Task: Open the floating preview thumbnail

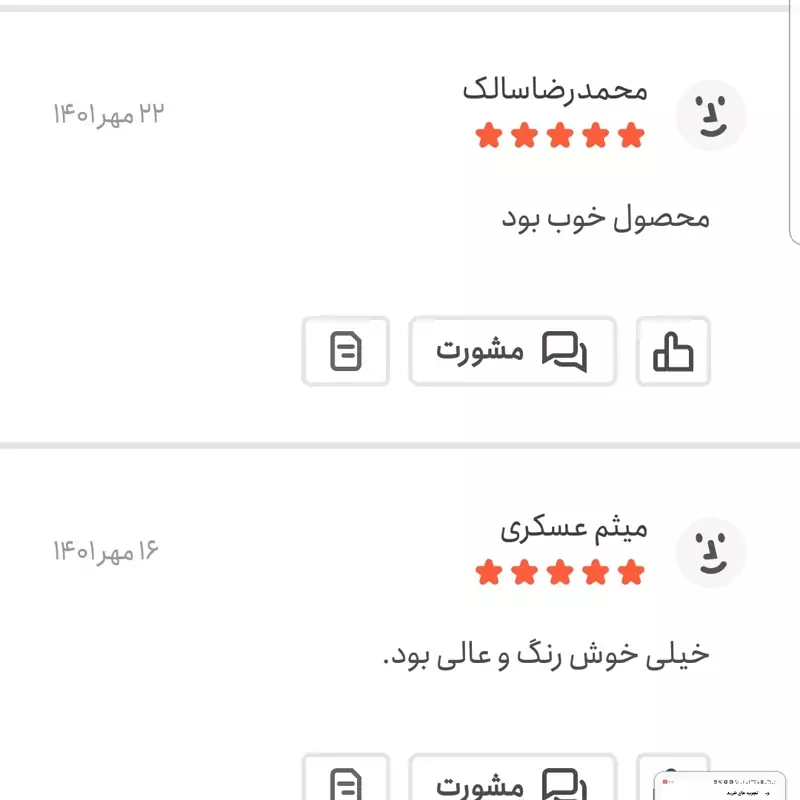Action: [720, 785]
